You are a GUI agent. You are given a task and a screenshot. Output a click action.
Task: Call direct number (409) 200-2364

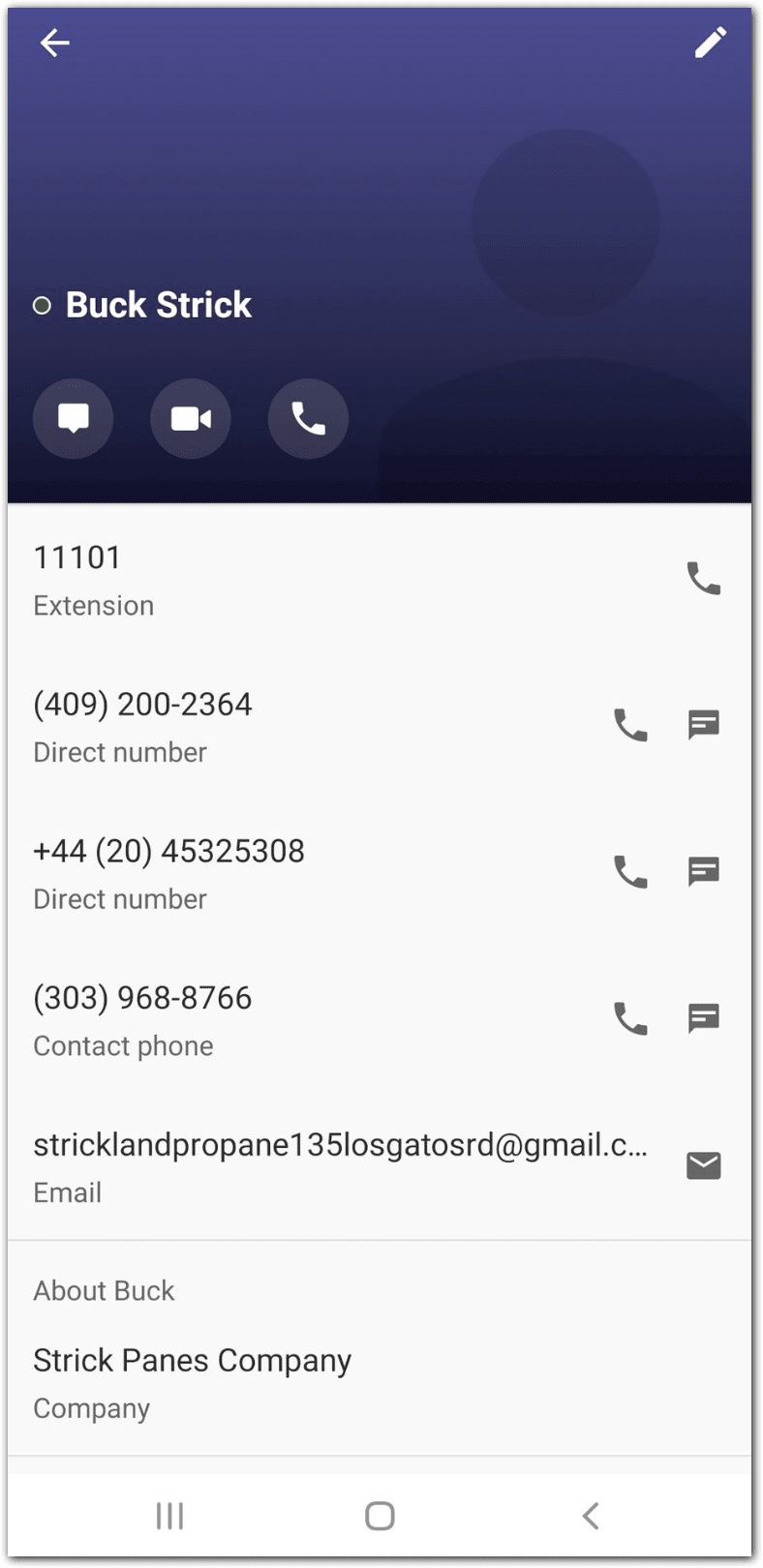[x=629, y=726]
